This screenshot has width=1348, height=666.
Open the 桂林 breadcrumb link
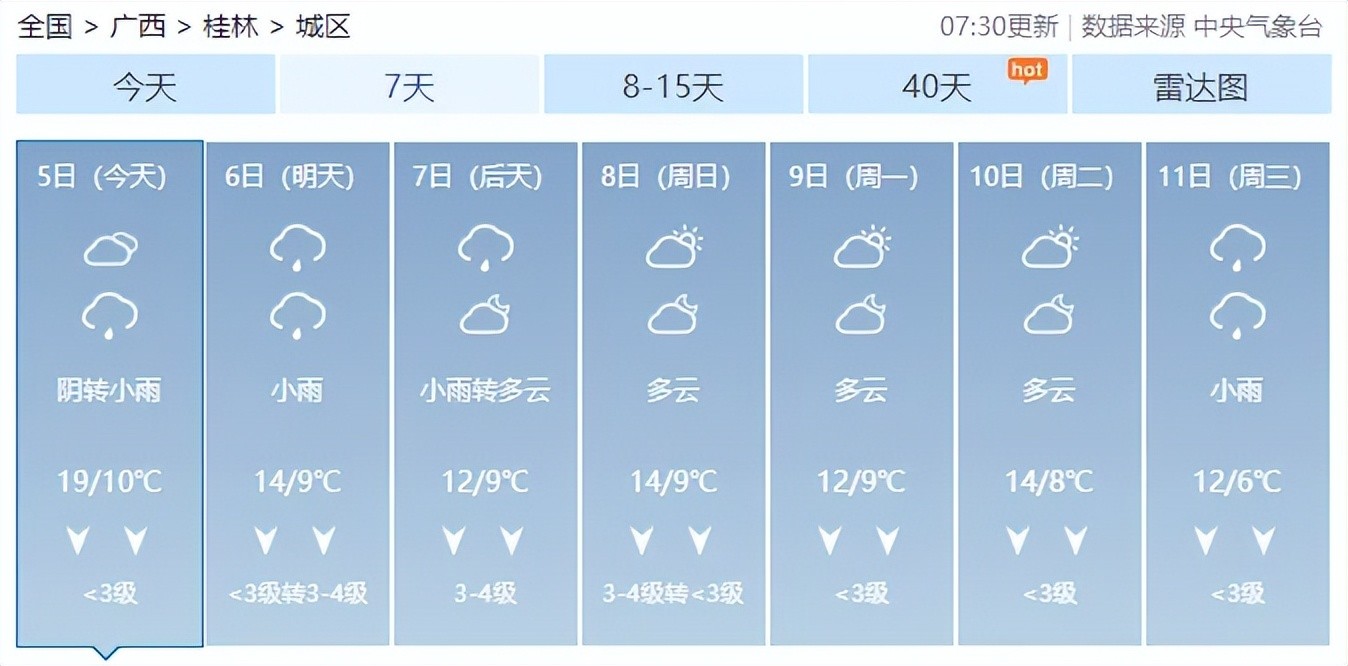point(230,26)
